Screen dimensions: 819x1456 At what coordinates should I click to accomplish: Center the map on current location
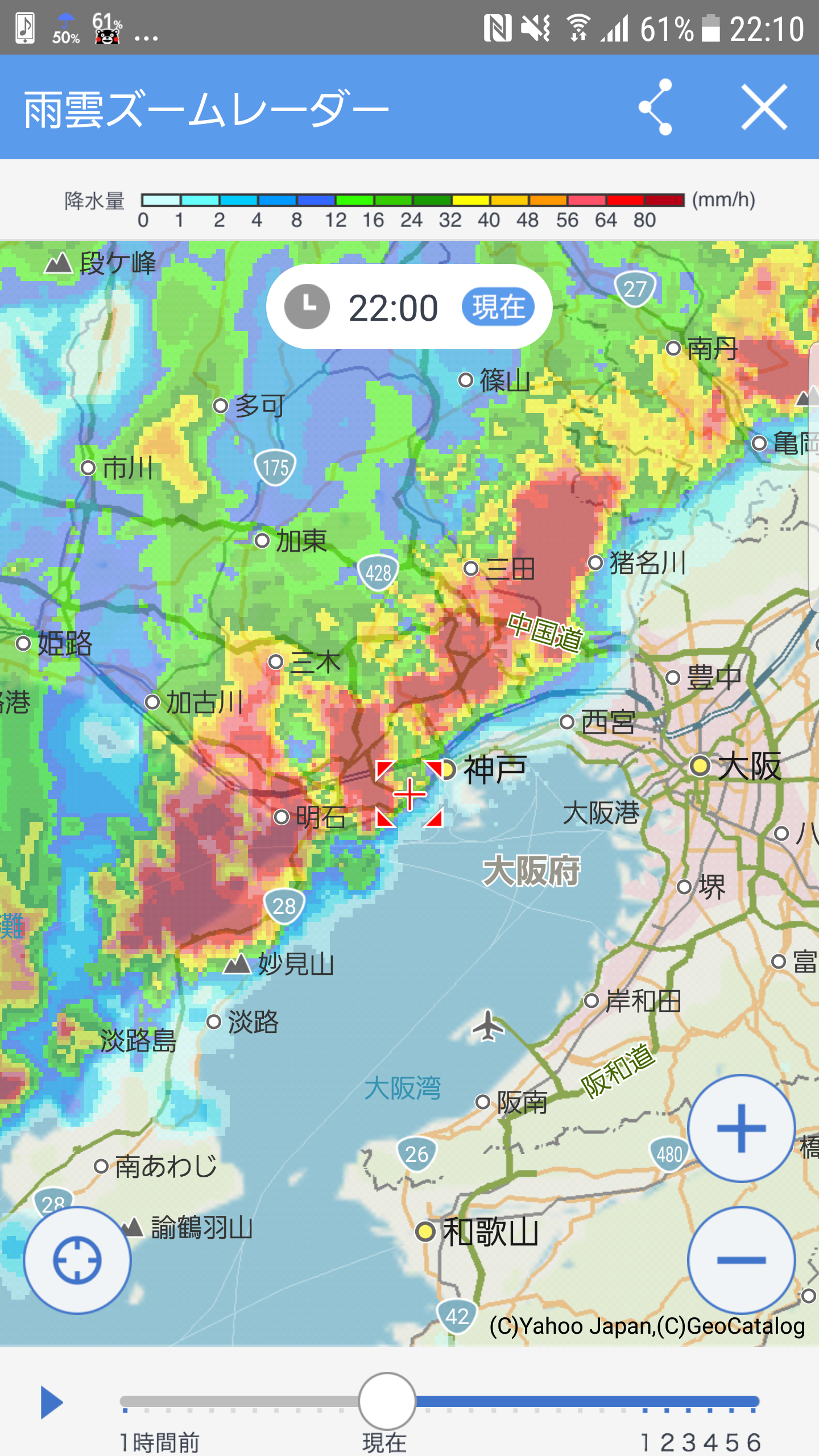click(77, 1260)
